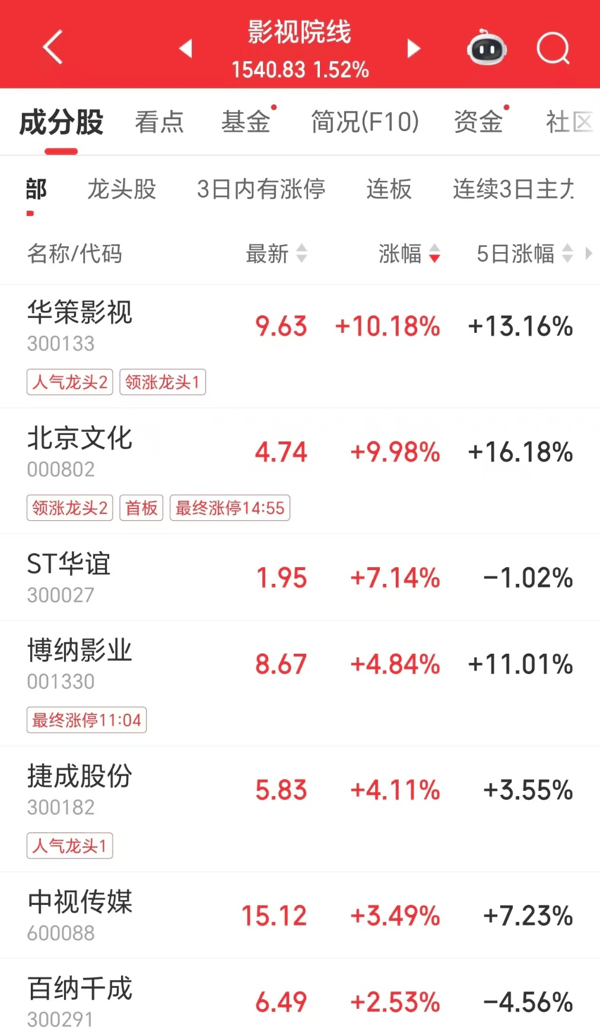This screenshot has height=1033, width=600.
Task: Switch to the 资金 tab
Action: tap(478, 123)
